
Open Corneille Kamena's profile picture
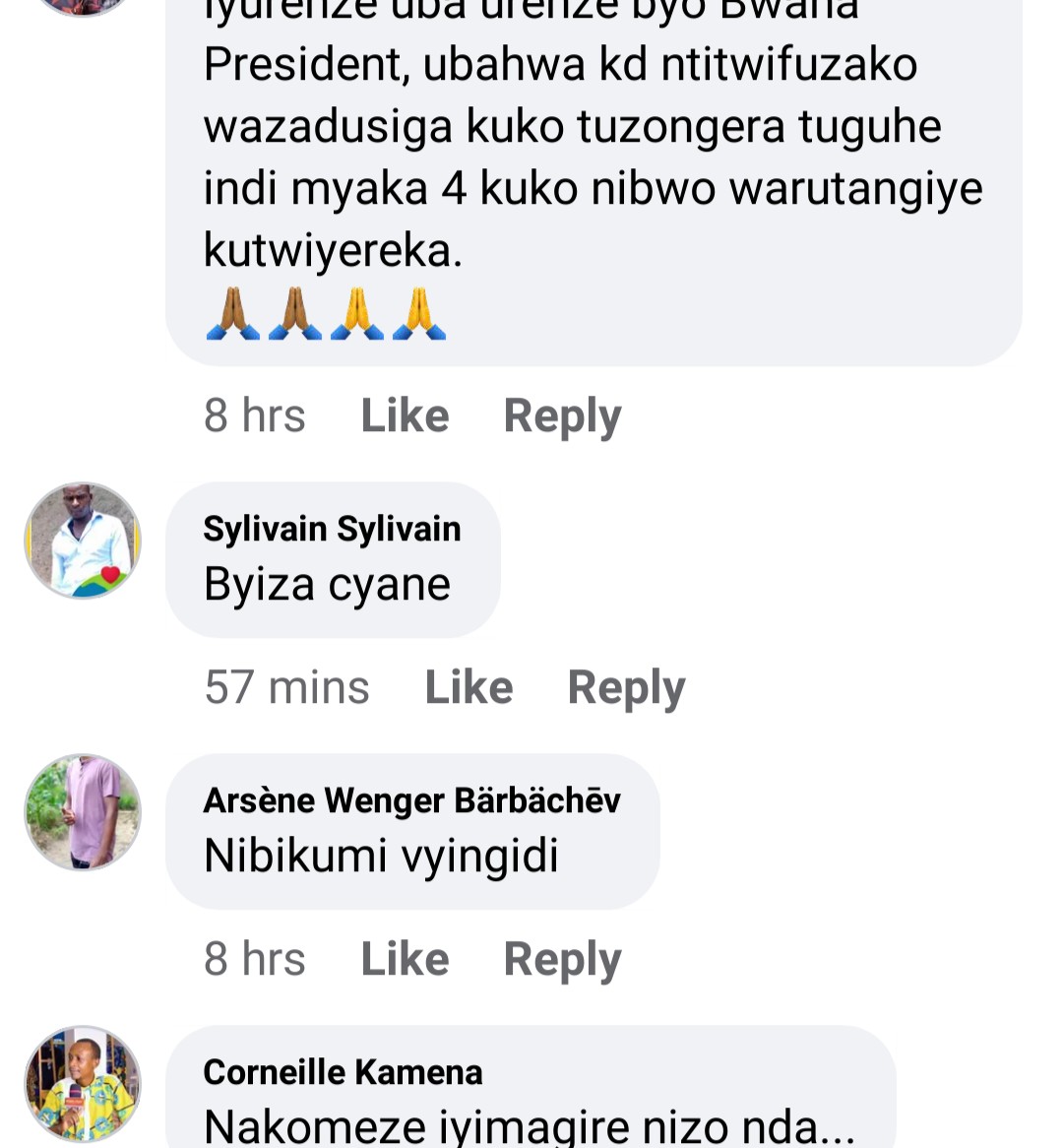(83, 1084)
